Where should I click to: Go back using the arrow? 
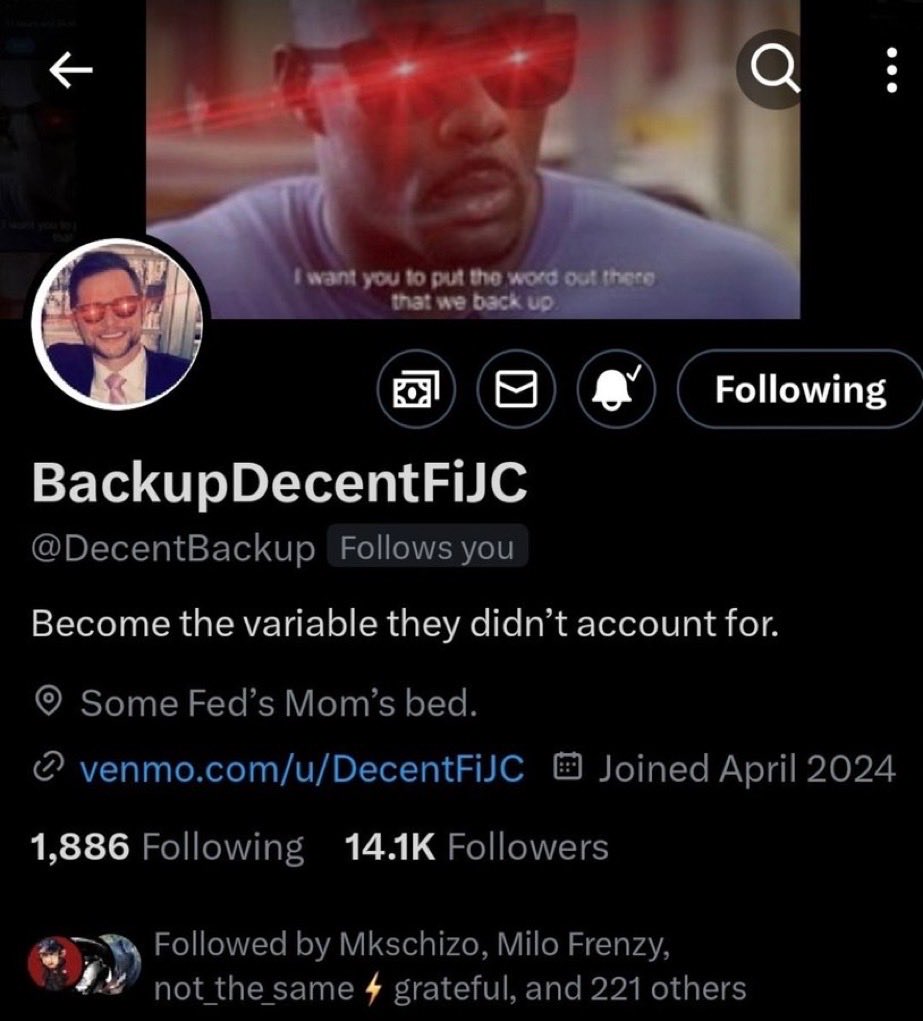(x=73, y=68)
